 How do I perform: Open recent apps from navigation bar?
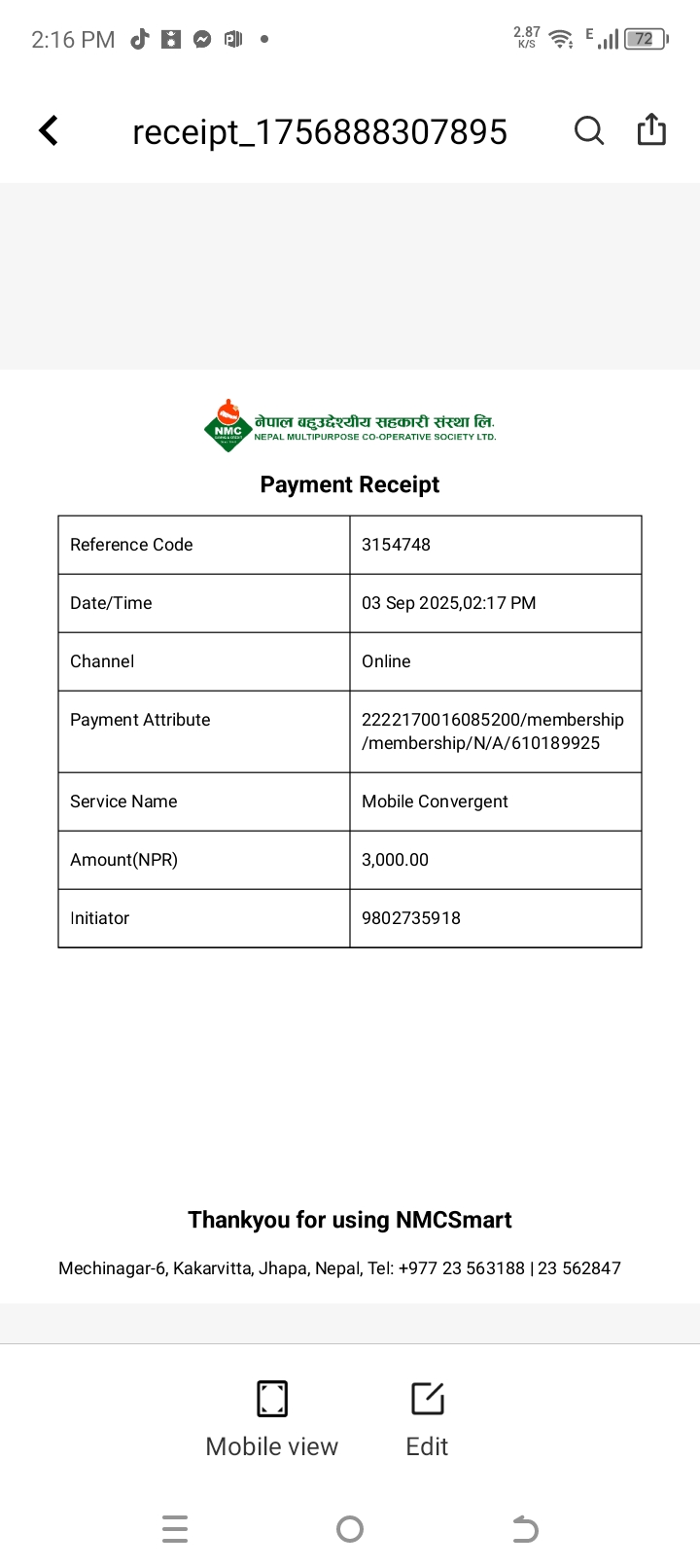(x=175, y=1529)
